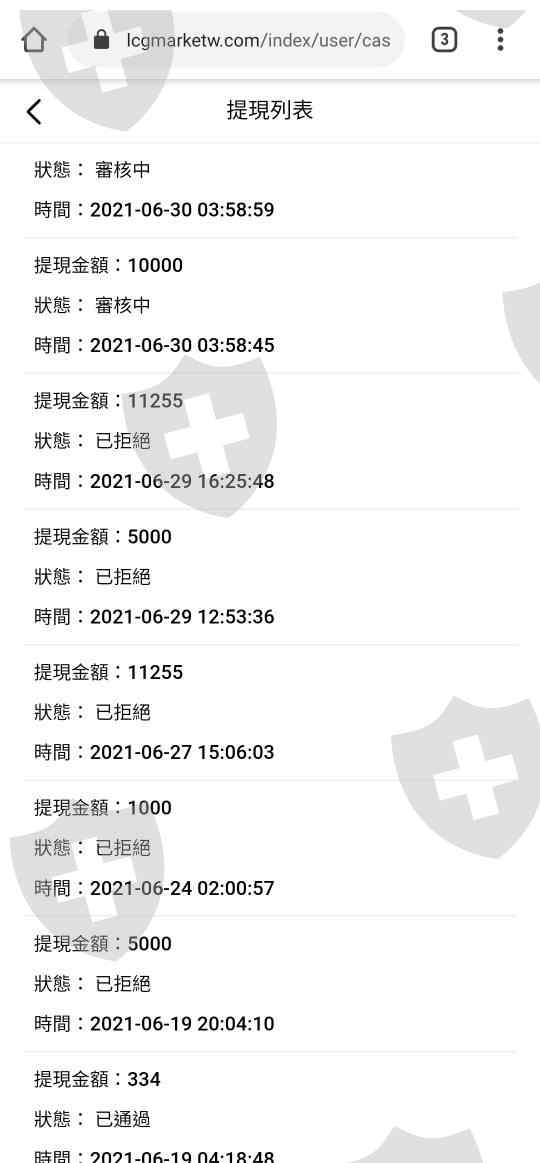Image resolution: width=540 pixels, height=1163 pixels.
Task: Go back from the 提現列表 page
Action: 34,112
